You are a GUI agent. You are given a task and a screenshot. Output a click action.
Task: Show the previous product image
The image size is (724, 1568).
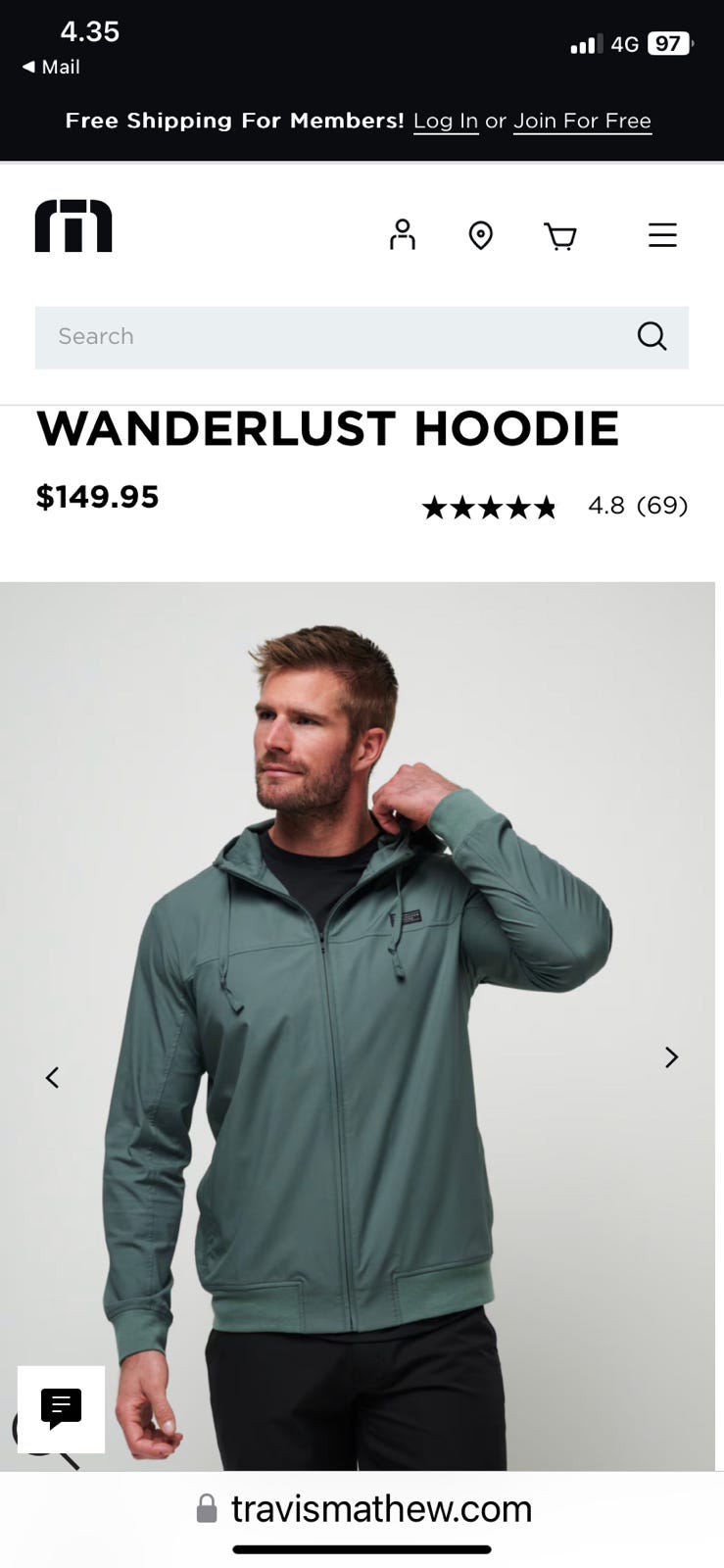(x=53, y=1077)
